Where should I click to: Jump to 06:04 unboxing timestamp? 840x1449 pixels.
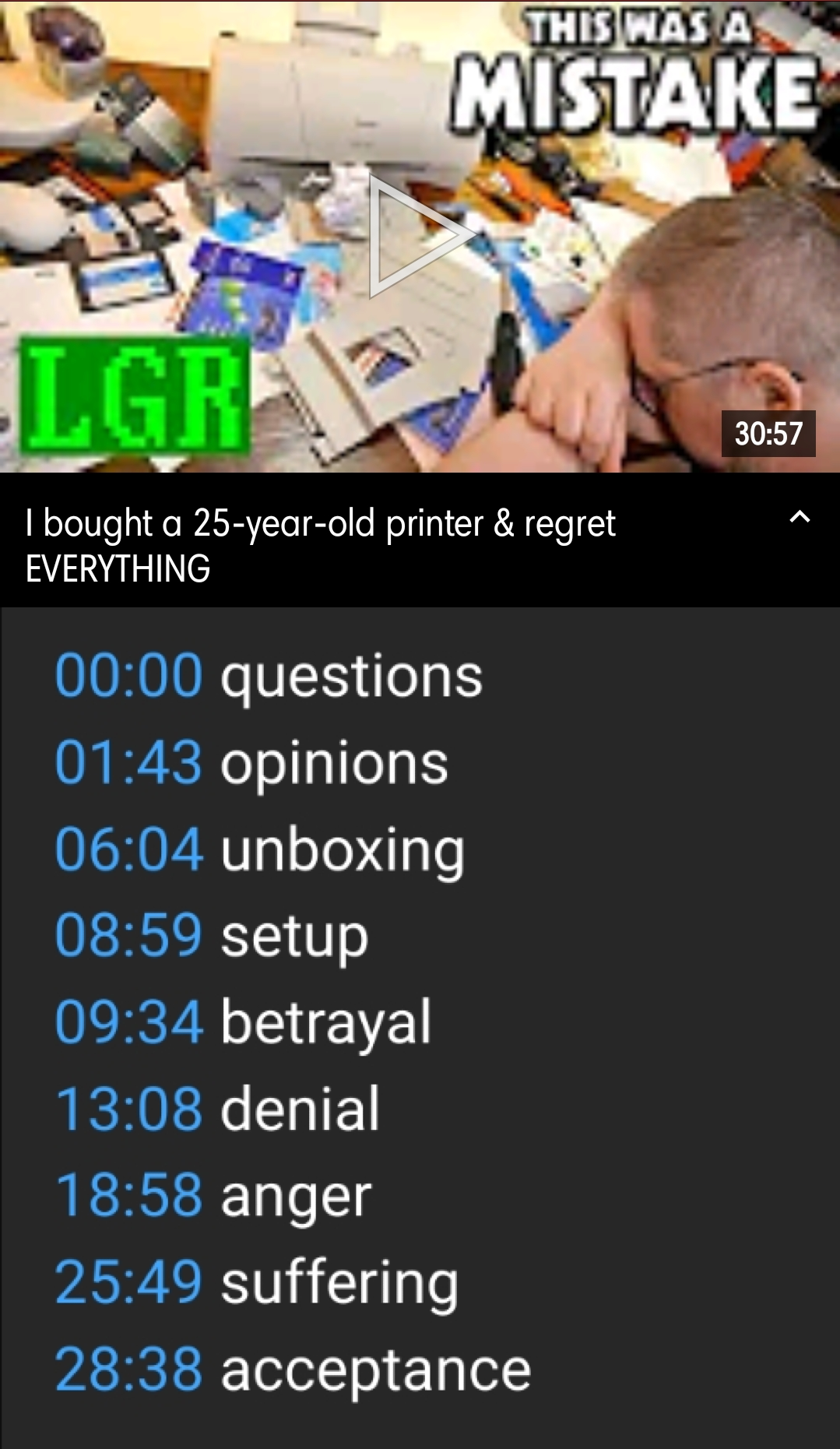[128, 849]
